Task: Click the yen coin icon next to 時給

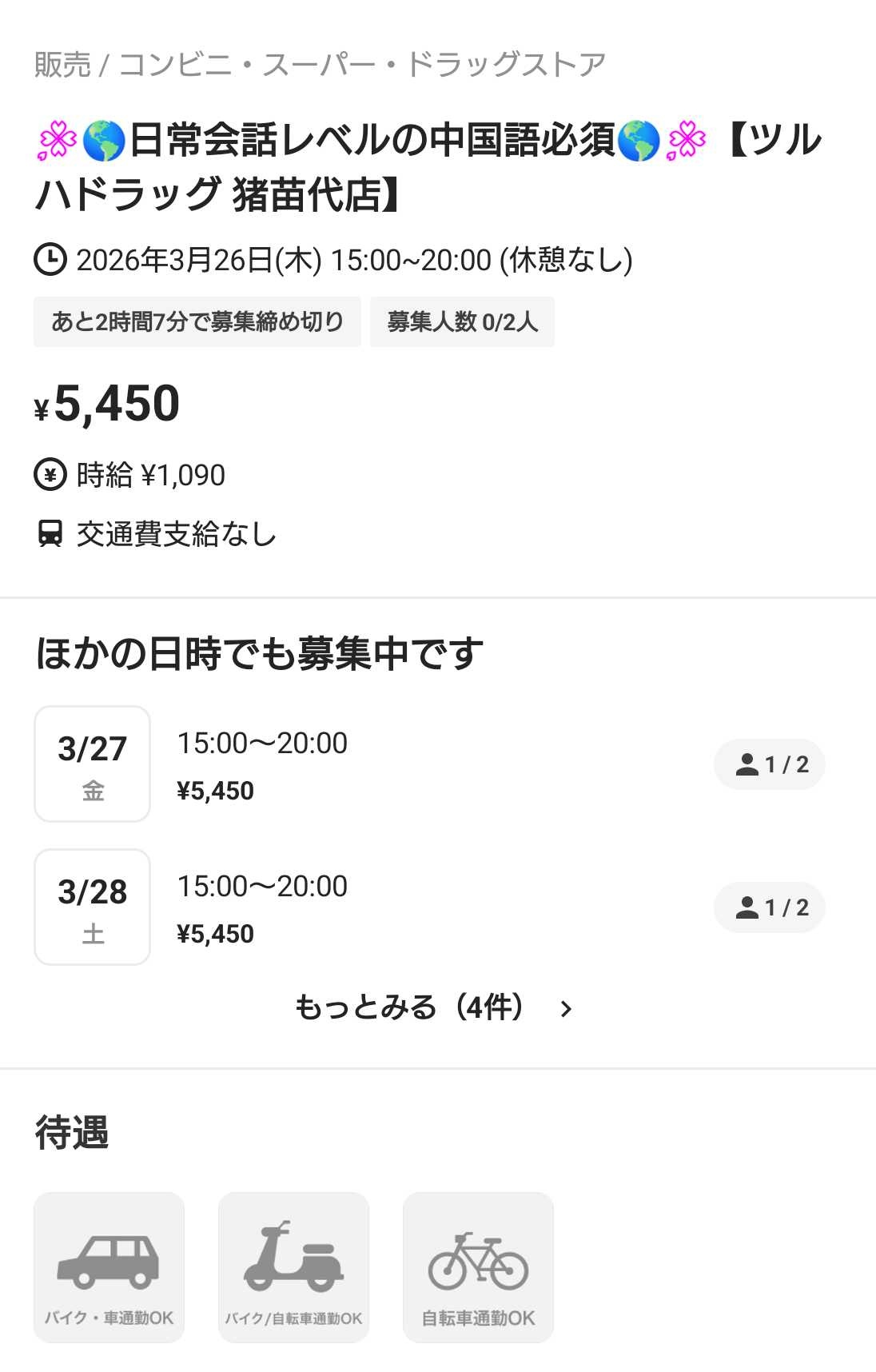Action: (51, 474)
